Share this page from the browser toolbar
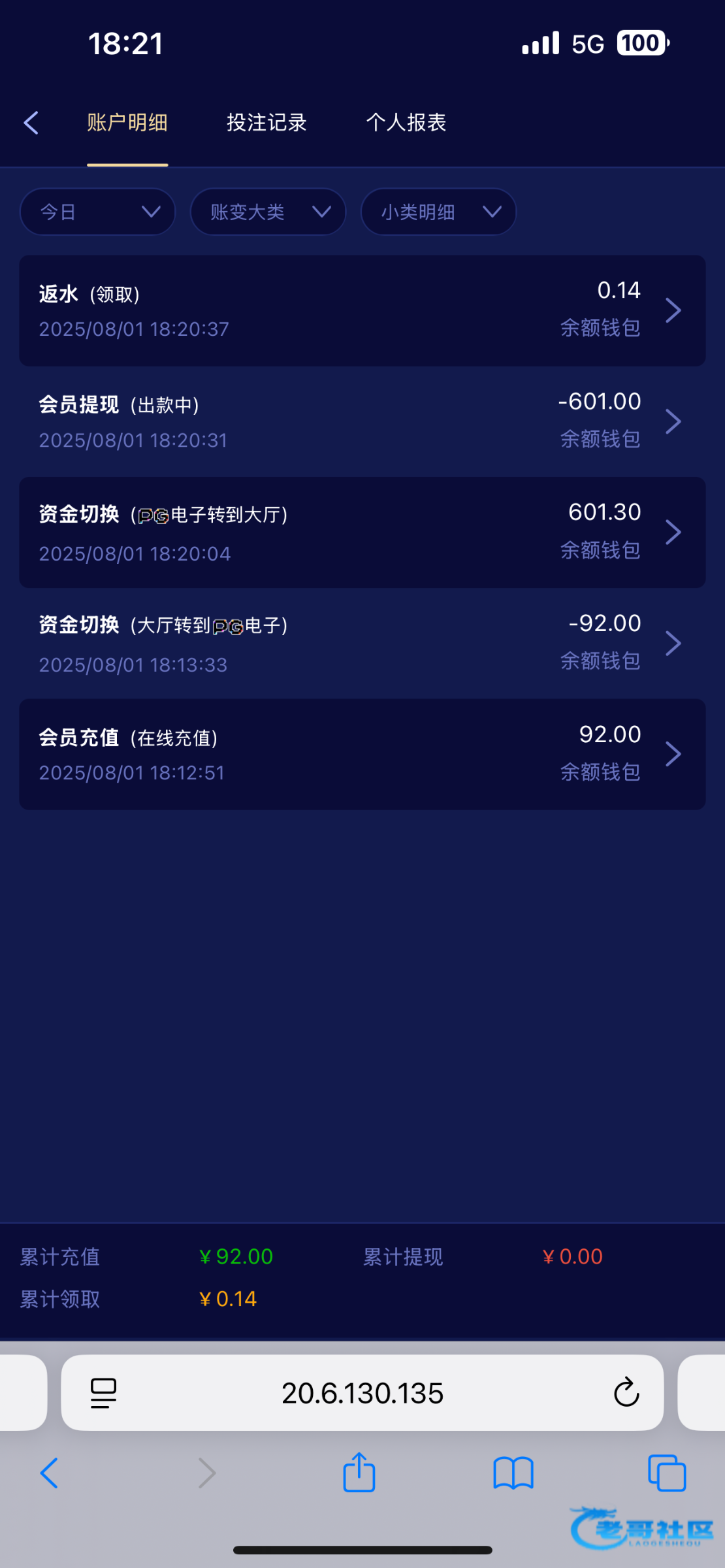This screenshot has width=725, height=1568. click(359, 1473)
